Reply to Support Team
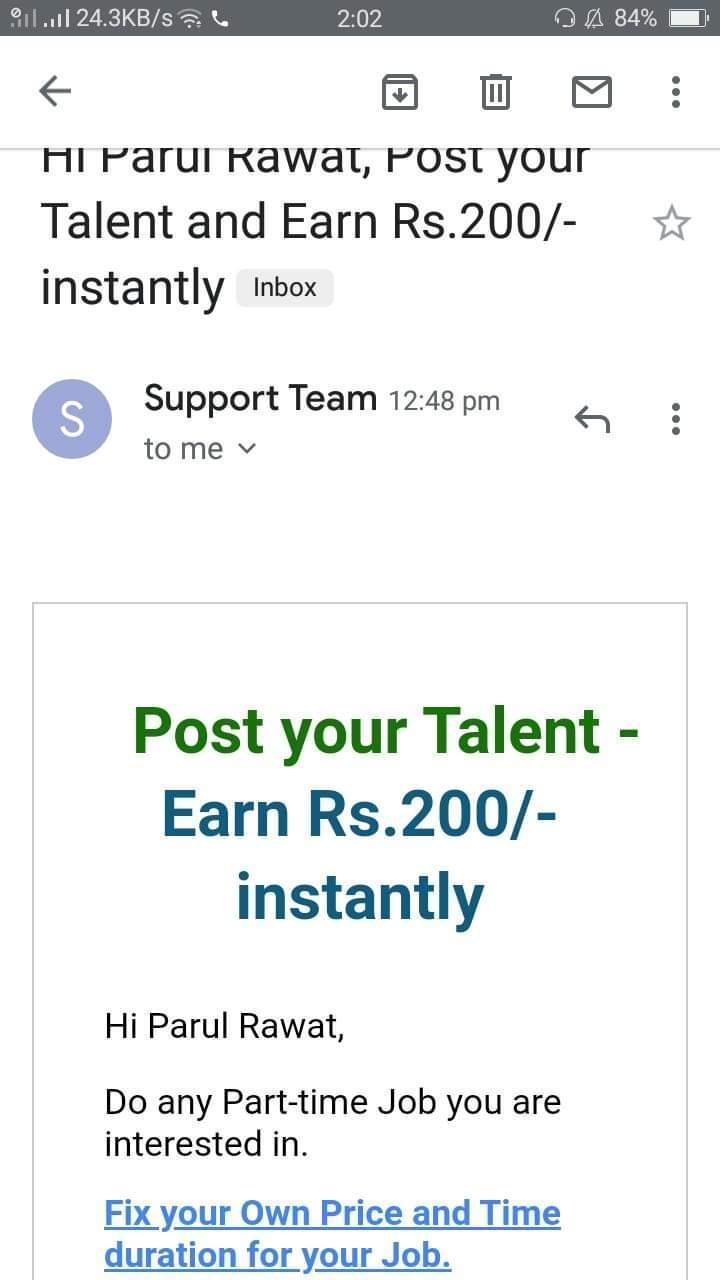Viewport: 720px width, 1280px height. 592,419
